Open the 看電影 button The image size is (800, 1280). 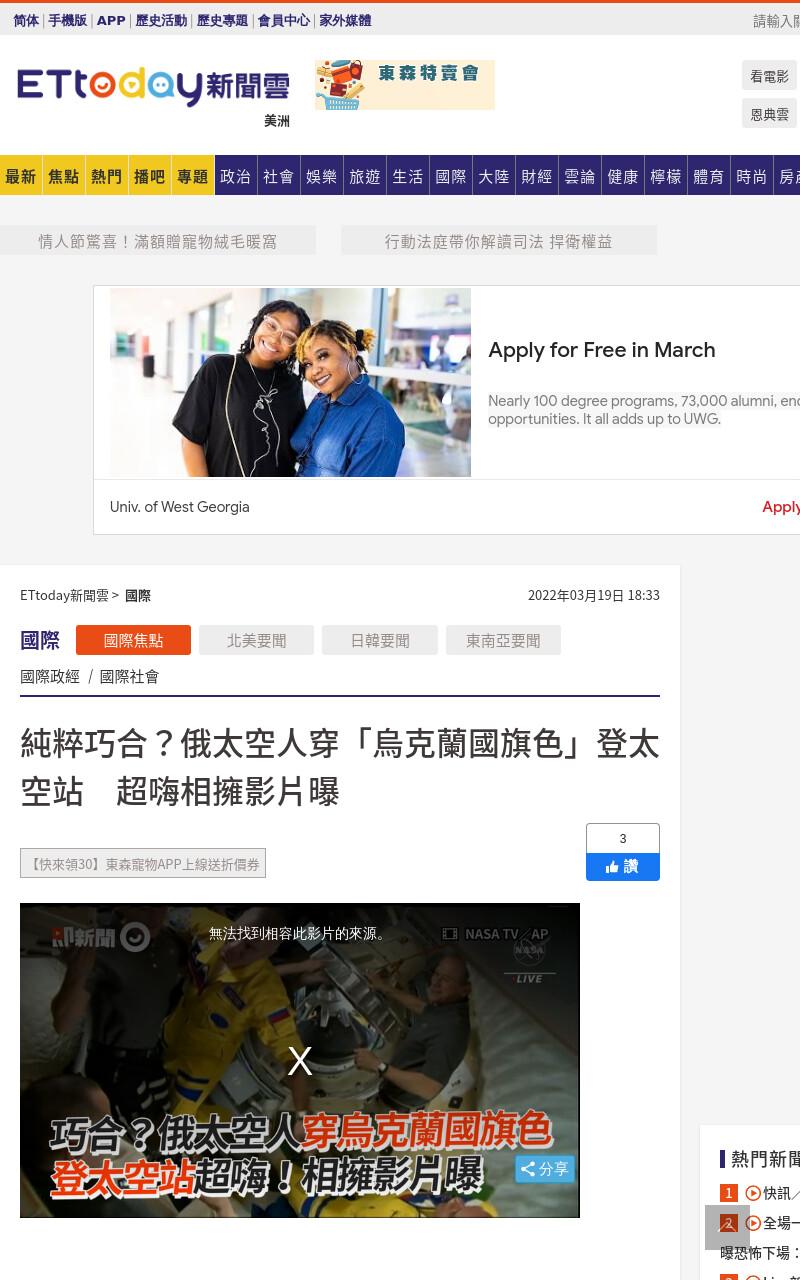pos(769,76)
